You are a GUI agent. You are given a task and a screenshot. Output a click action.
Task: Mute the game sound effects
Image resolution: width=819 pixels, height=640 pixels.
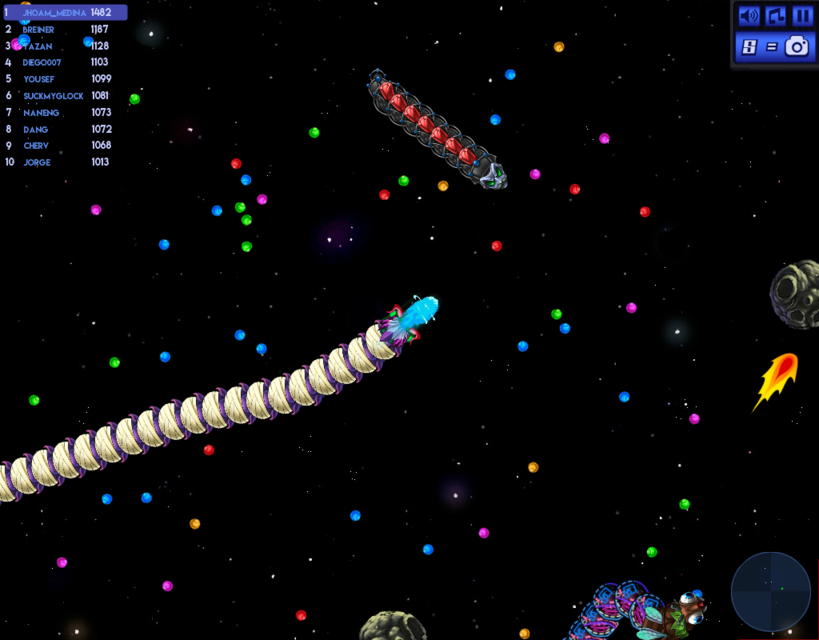coord(748,16)
